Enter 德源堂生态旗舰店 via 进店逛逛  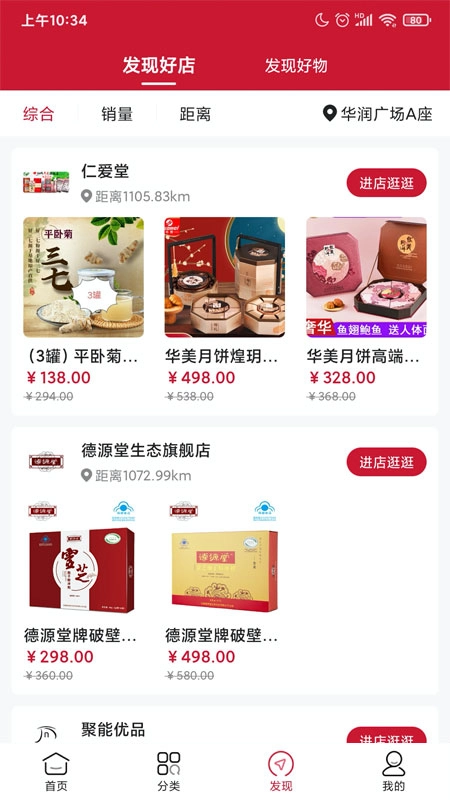pyautogui.click(x=386, y=462)
